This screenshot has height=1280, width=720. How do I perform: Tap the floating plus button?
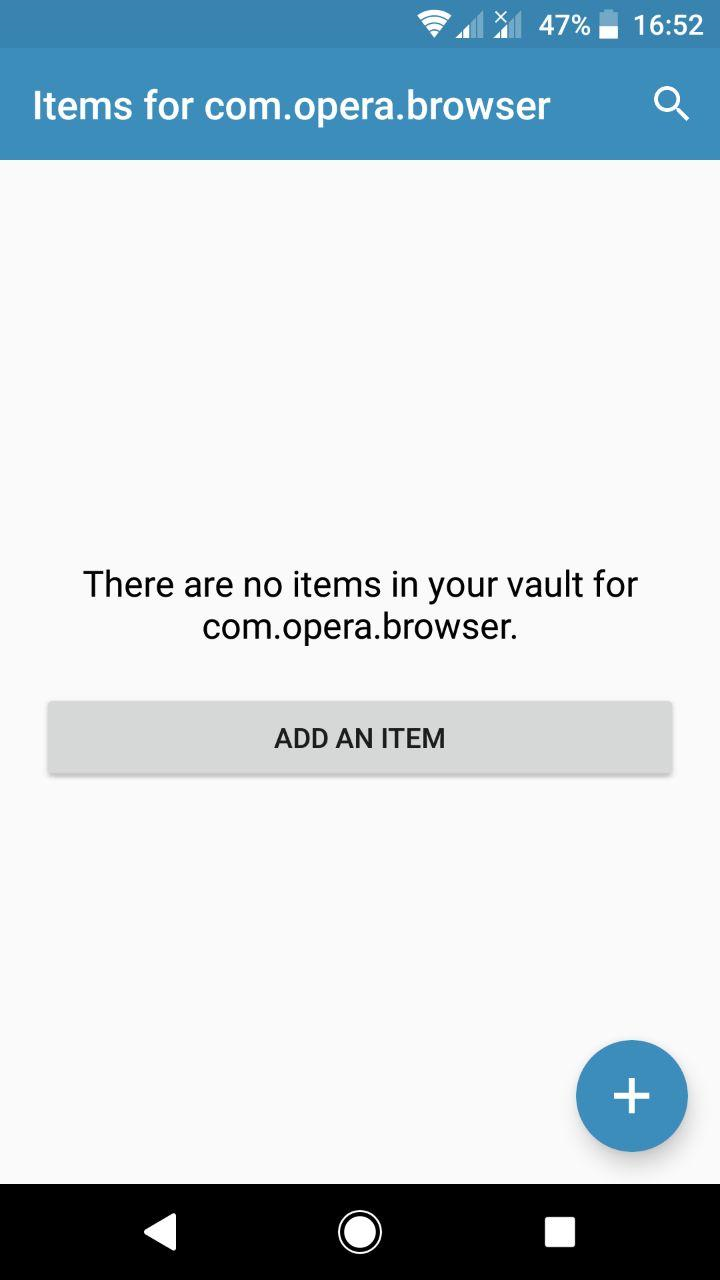(631, 1096)
